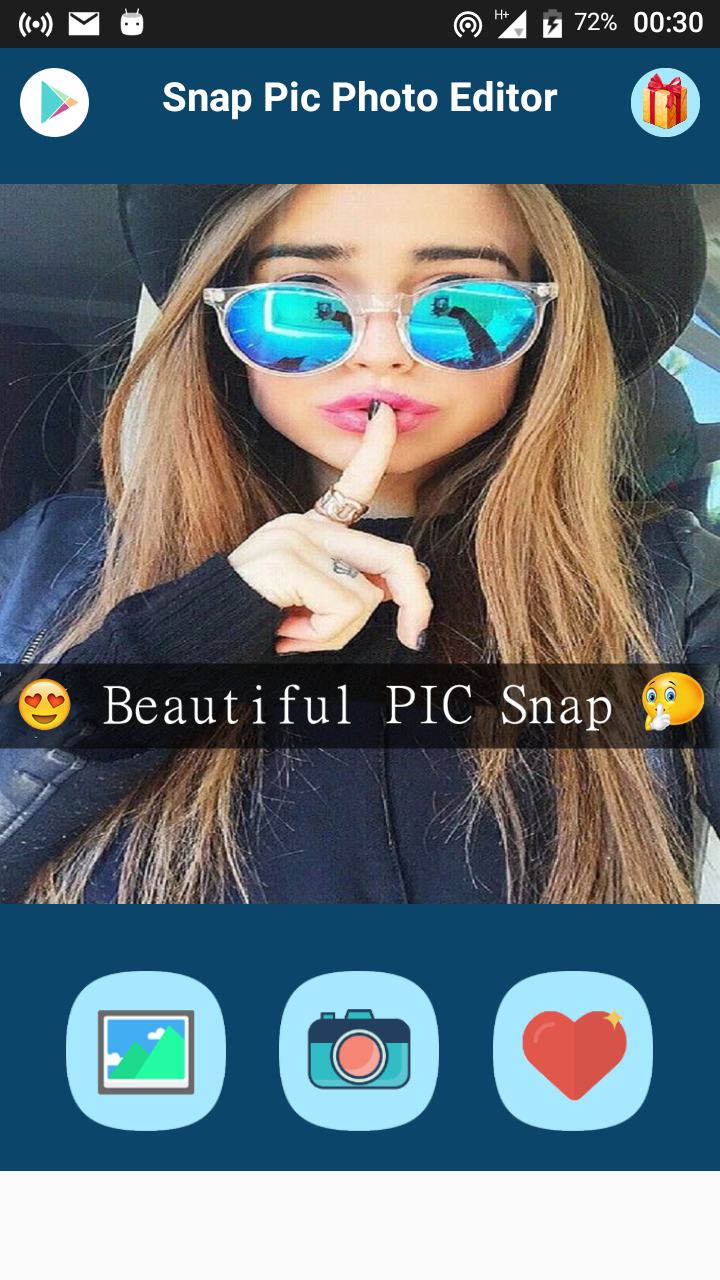Open the gallery picture button
Image resolution: width=720 pixels, height=1280 pixels.
146,1050
